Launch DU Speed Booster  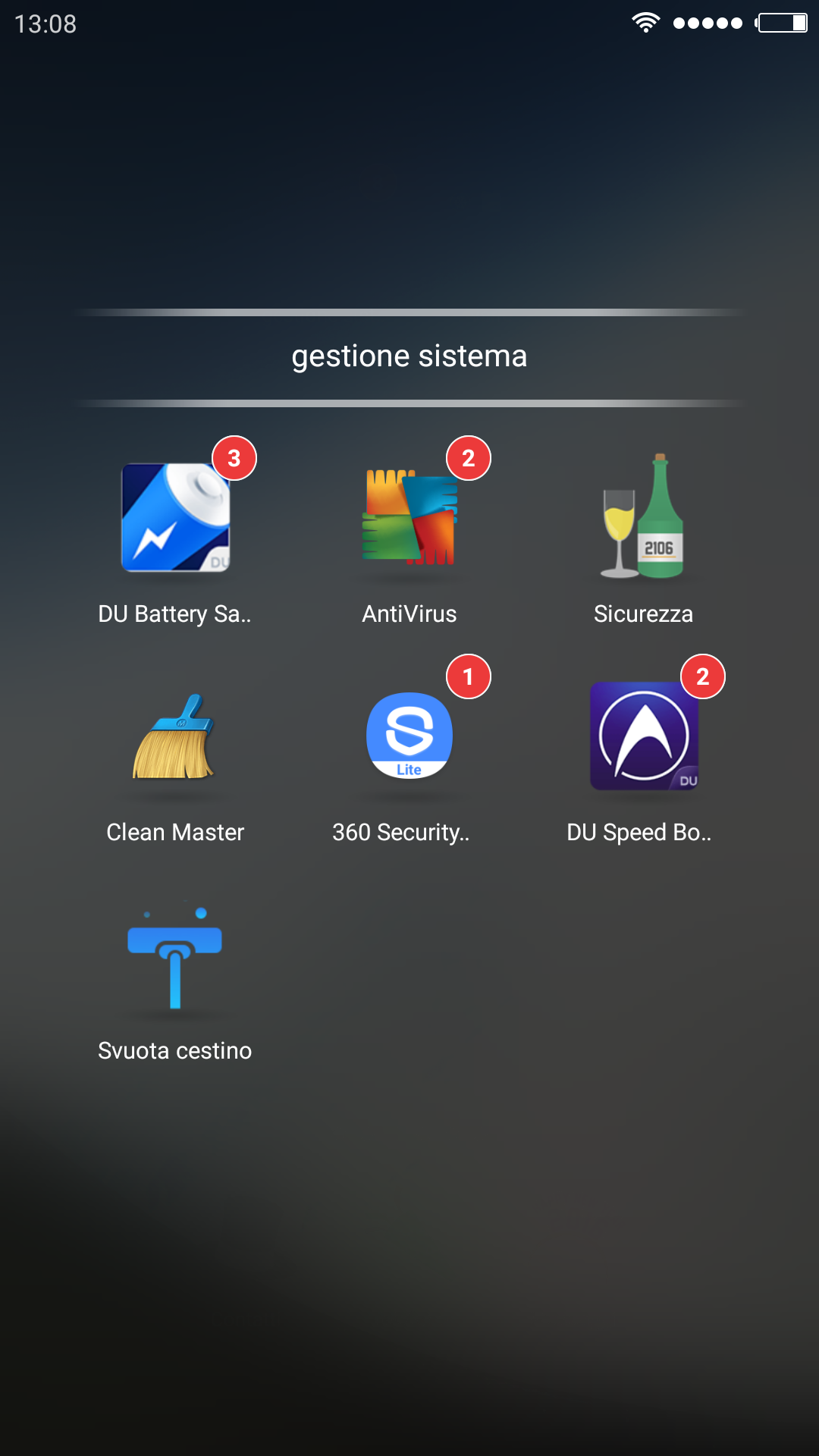pos(643,736)
